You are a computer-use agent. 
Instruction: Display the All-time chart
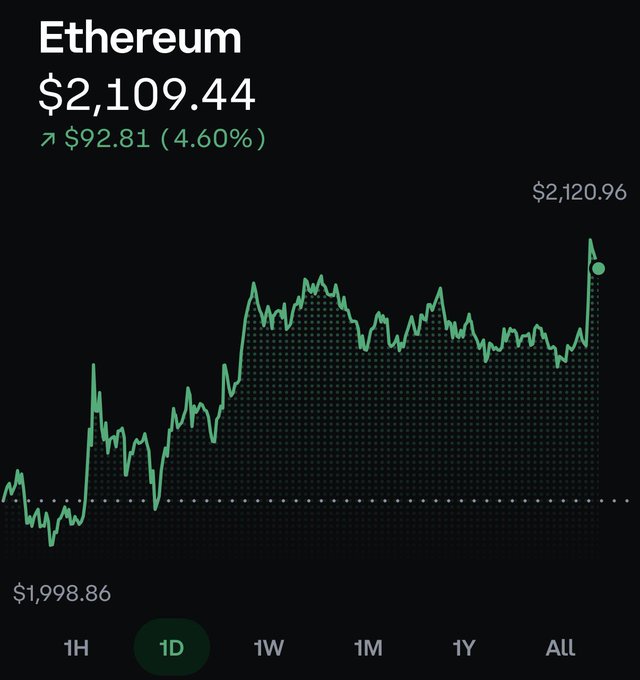[x=560, y=648]
